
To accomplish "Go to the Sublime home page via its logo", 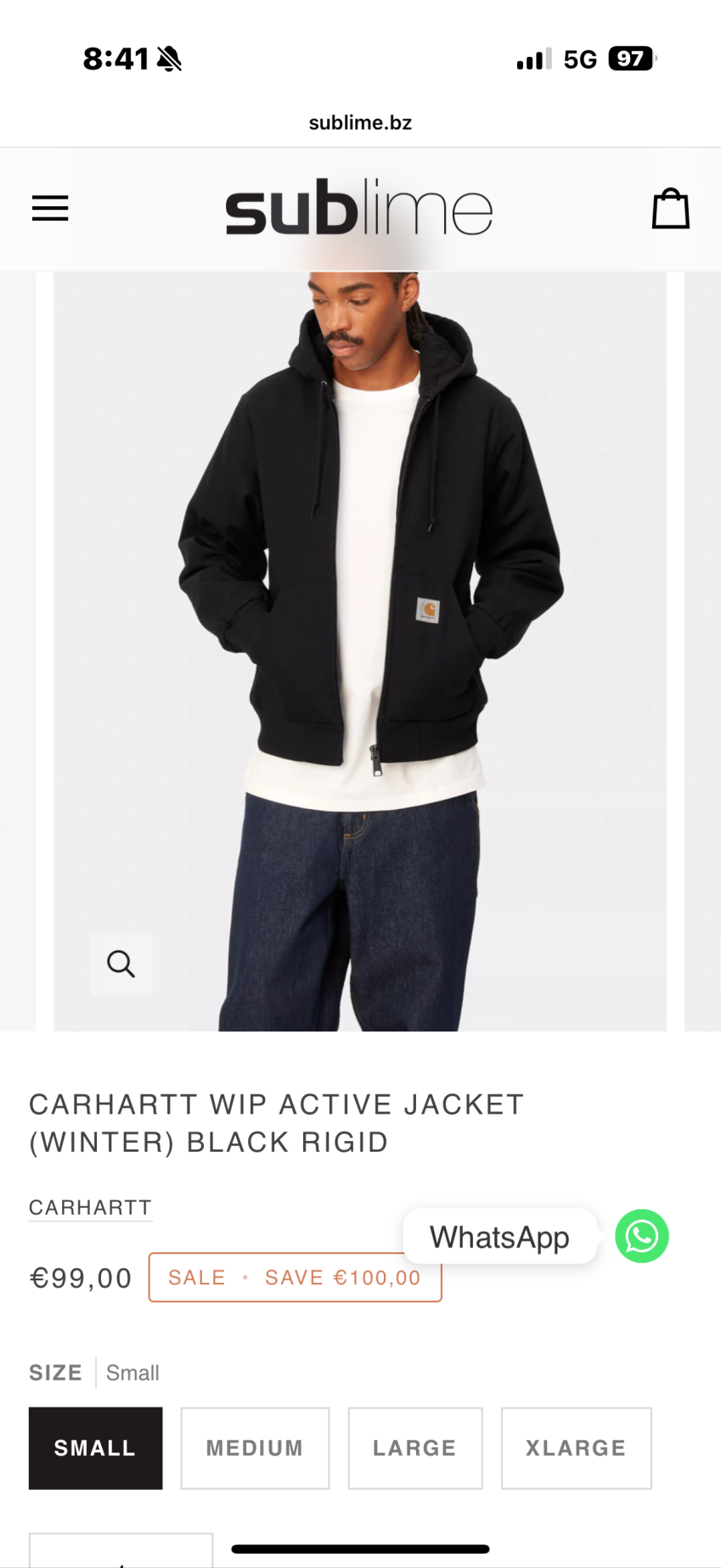I will (x=358, y=209).
